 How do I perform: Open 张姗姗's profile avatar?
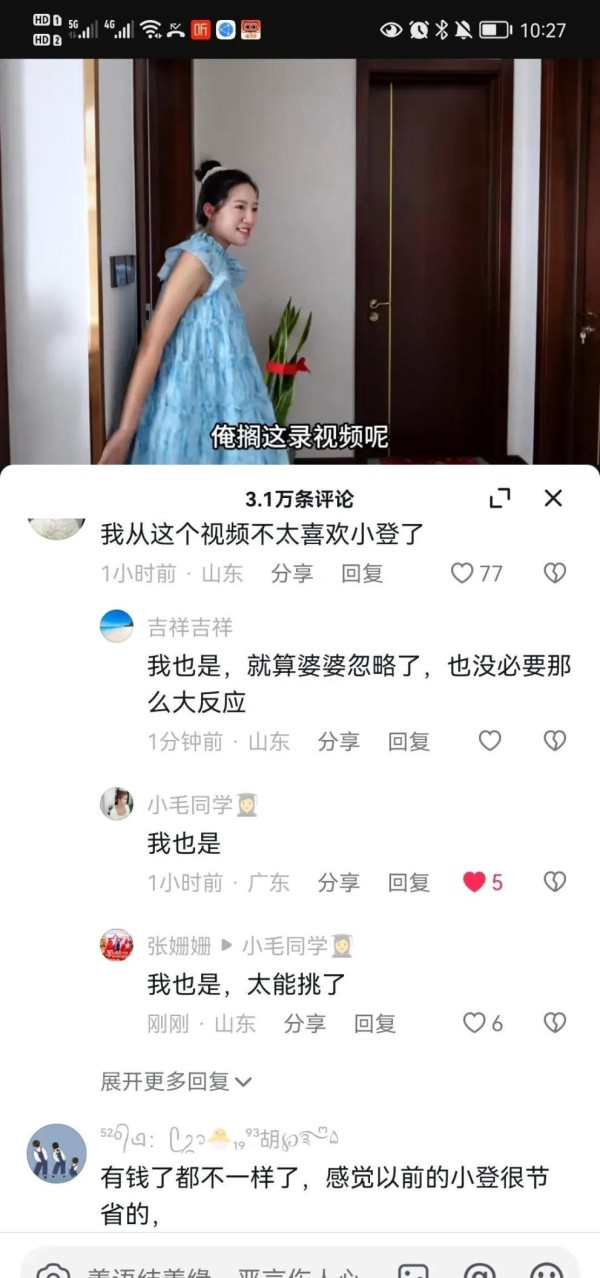(117, 945)
